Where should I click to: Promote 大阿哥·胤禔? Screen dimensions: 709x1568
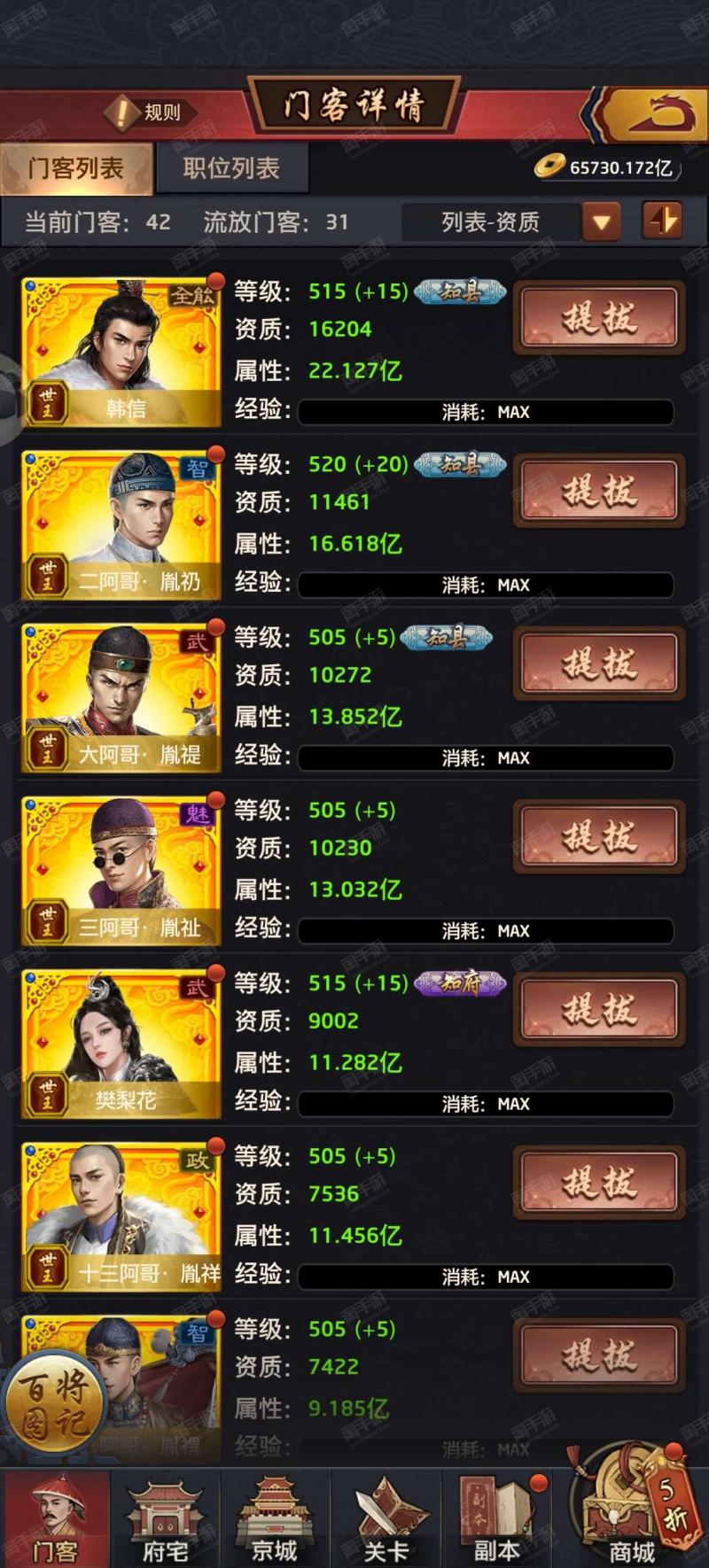599,664
